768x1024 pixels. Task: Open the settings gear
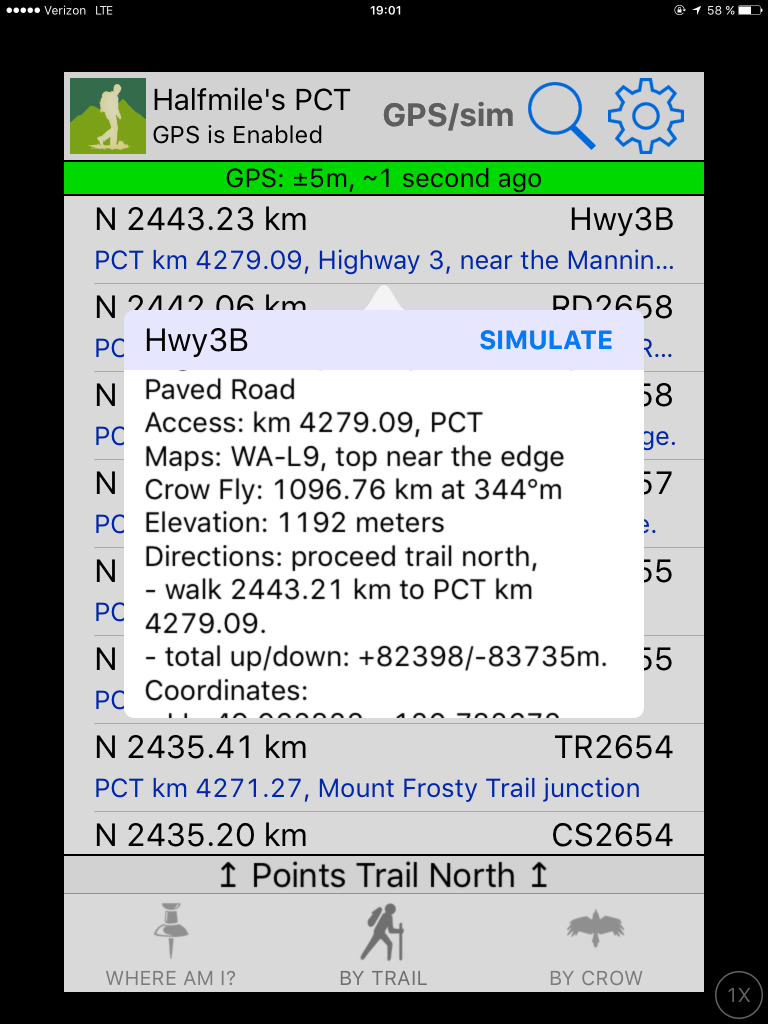click(x=645, y=116)
